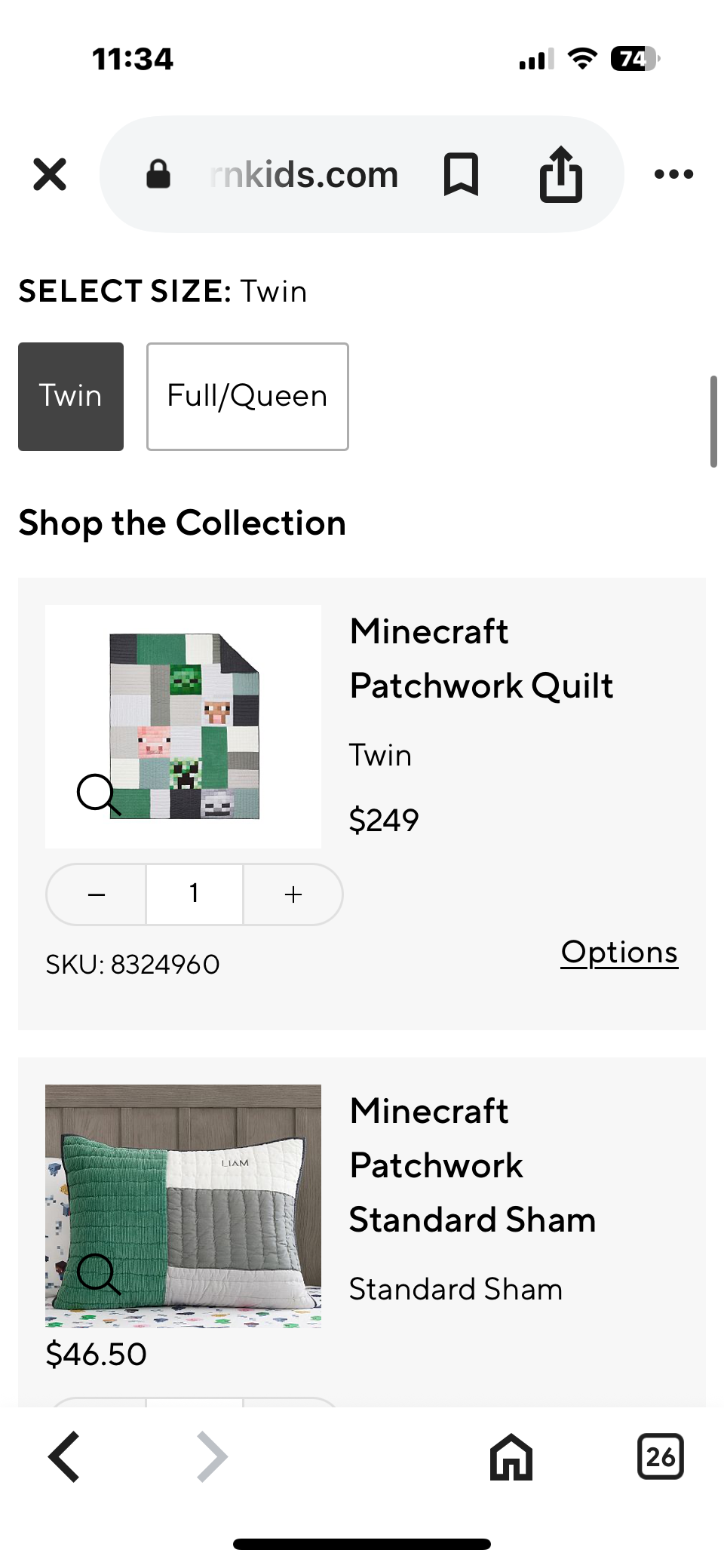Open the browser overflow menu
This screenshot has width=724, height=1568.
coord(673,174)
